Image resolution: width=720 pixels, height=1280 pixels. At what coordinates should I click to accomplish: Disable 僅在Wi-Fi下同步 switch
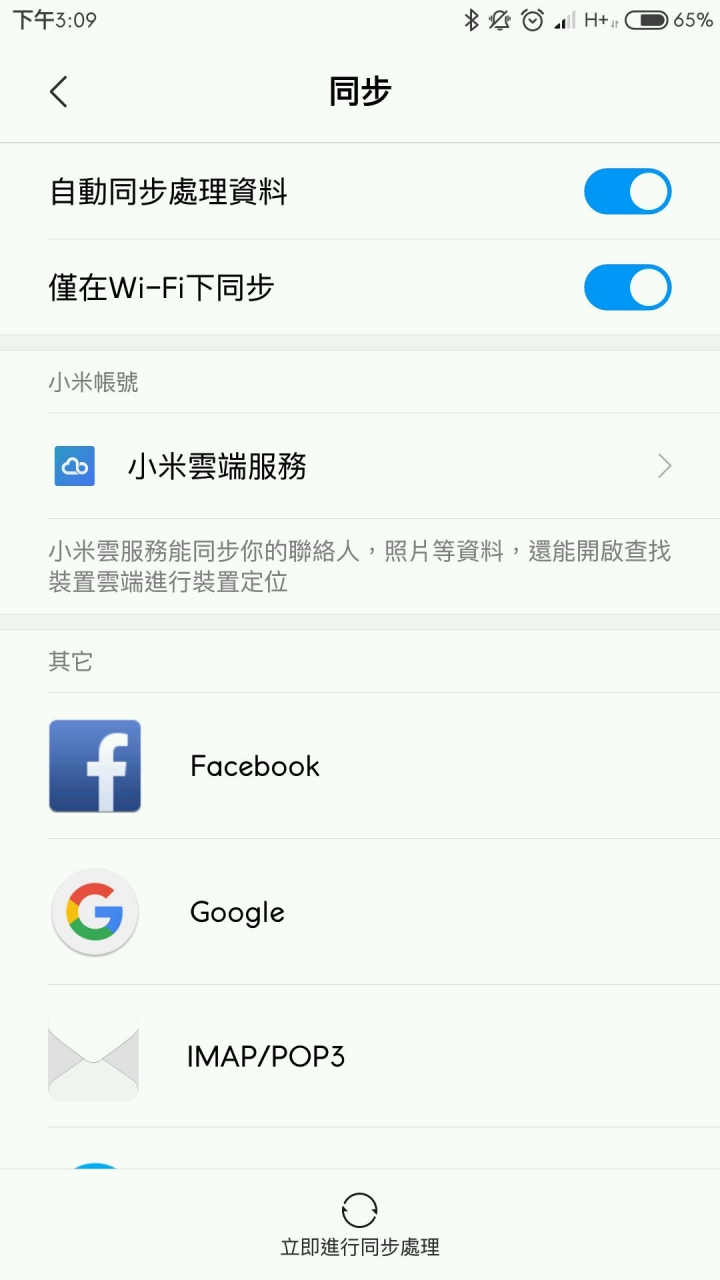(627, 288)
